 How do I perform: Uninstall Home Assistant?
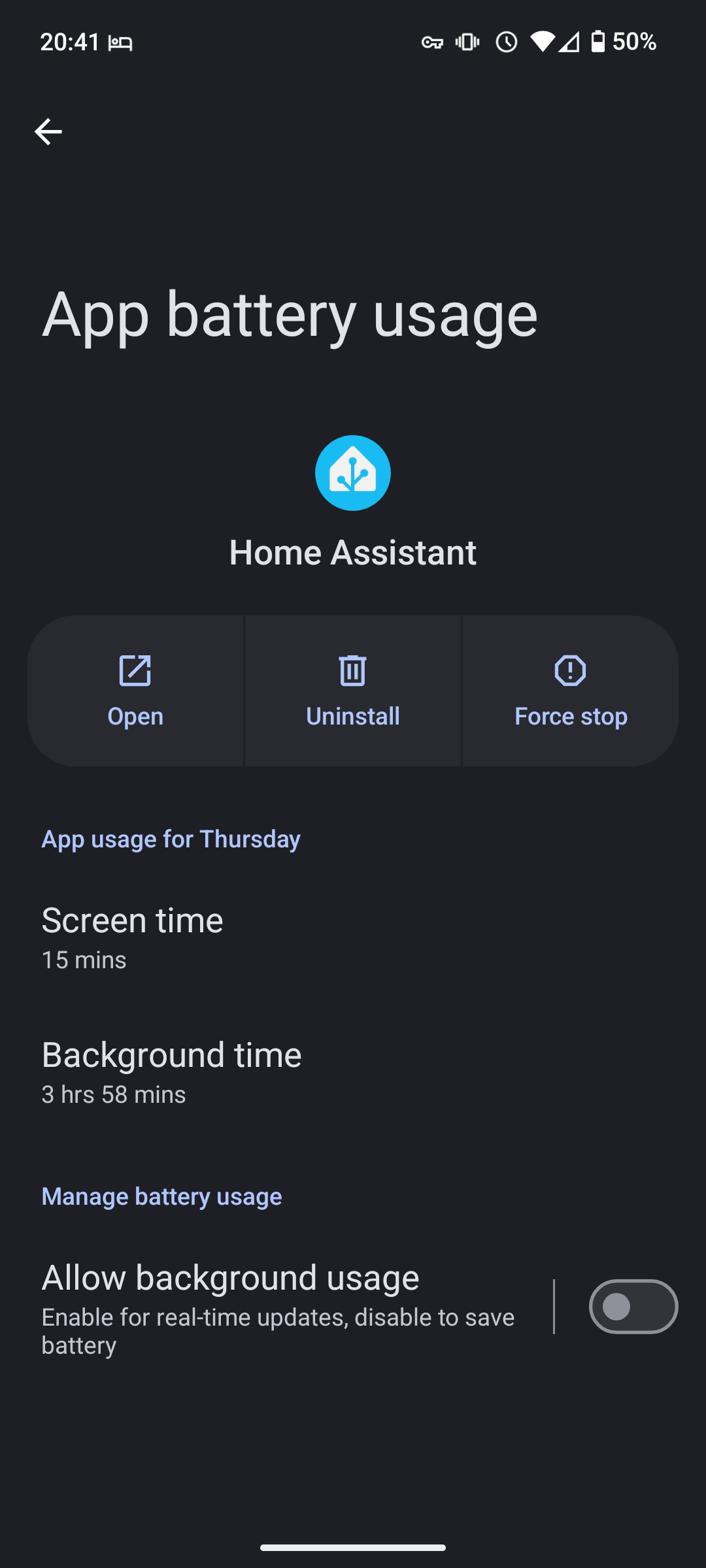click(x=353, y=691)
